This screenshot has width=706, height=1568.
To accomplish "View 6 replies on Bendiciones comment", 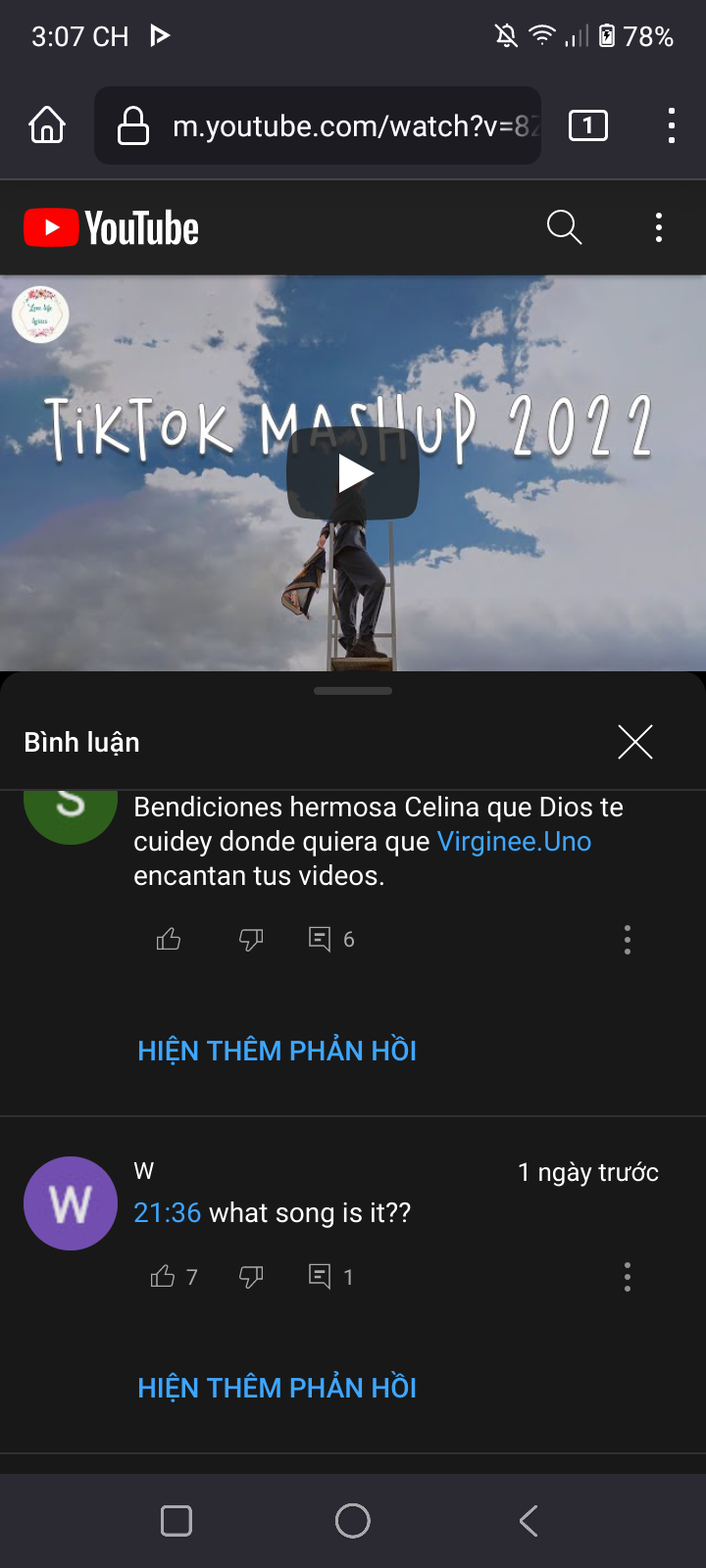I will click(330, 940).
